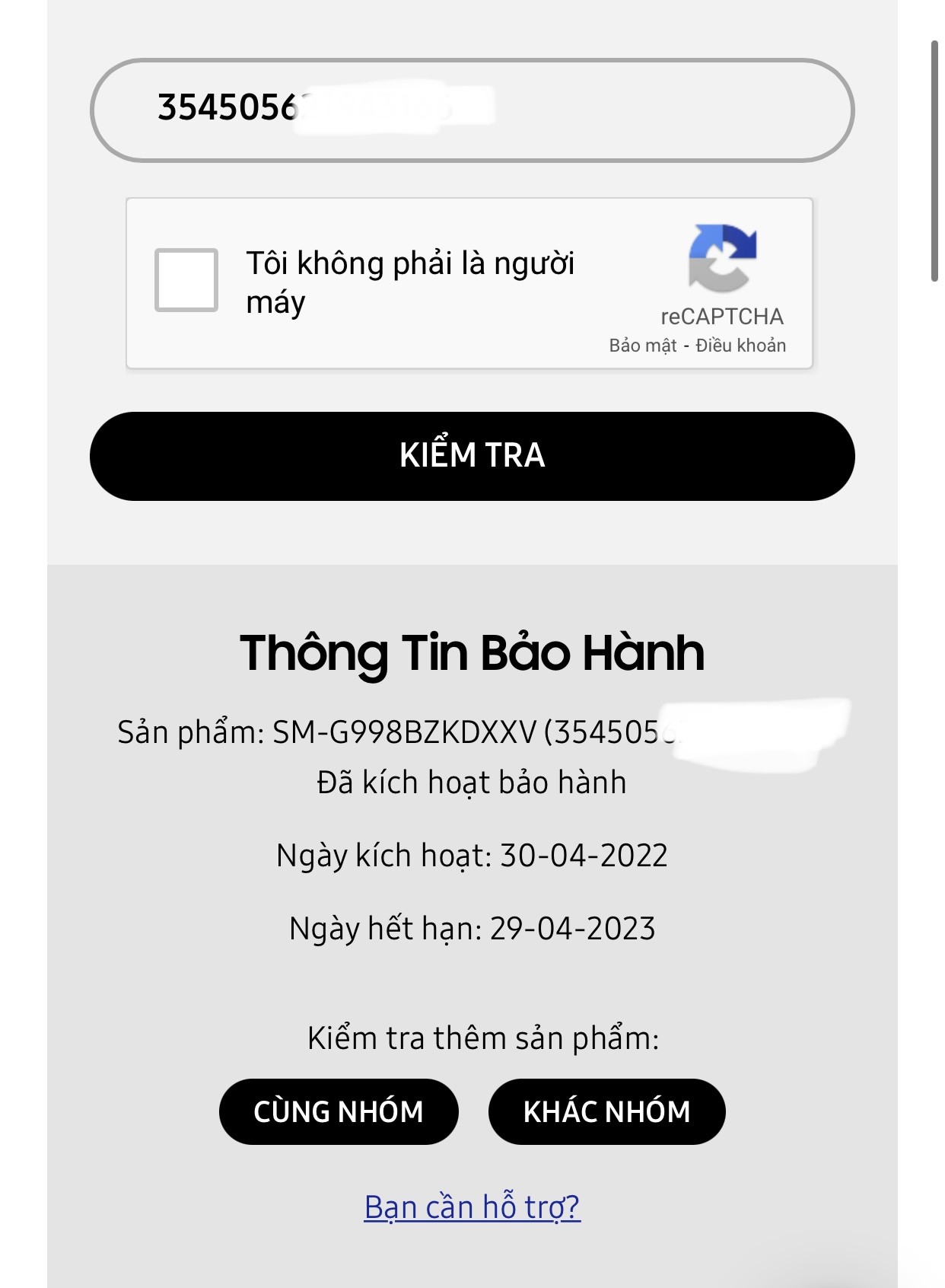Open the "Bạn cần hỗ trợ?" link
Screen dimensions: 945x1288
click(x=472, y=1207)
